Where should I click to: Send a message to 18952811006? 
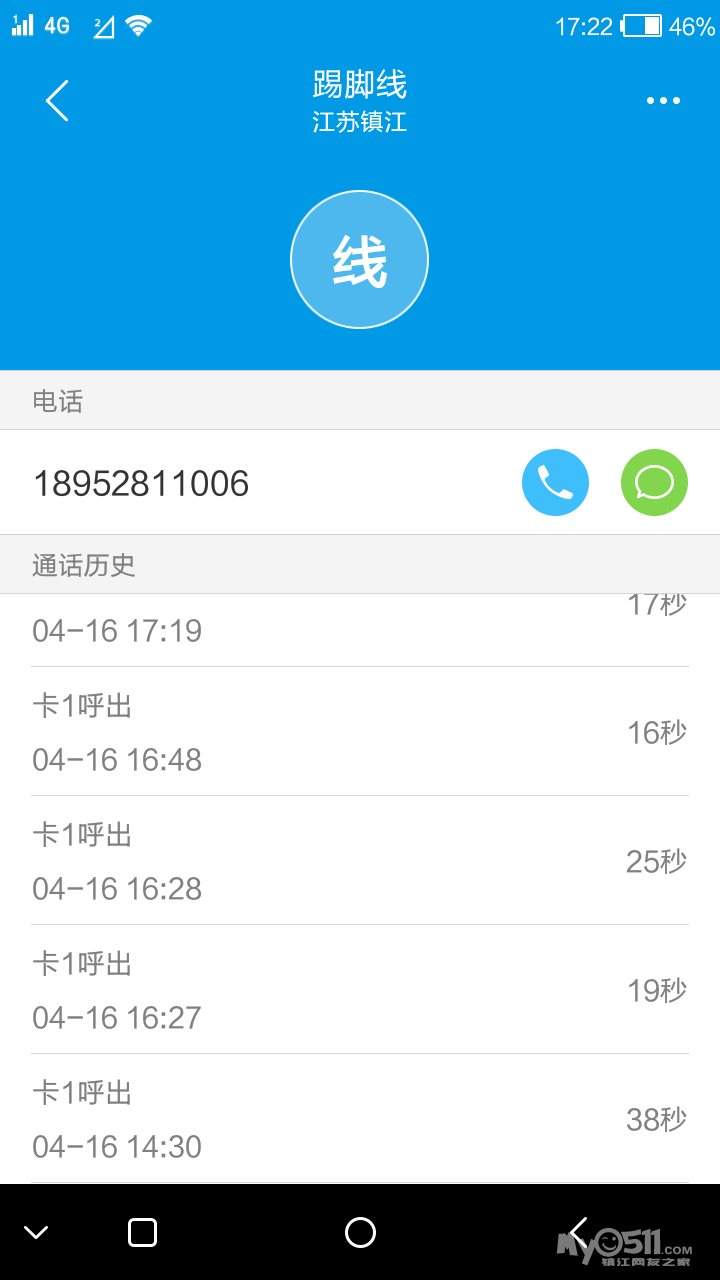coord(654,483)
